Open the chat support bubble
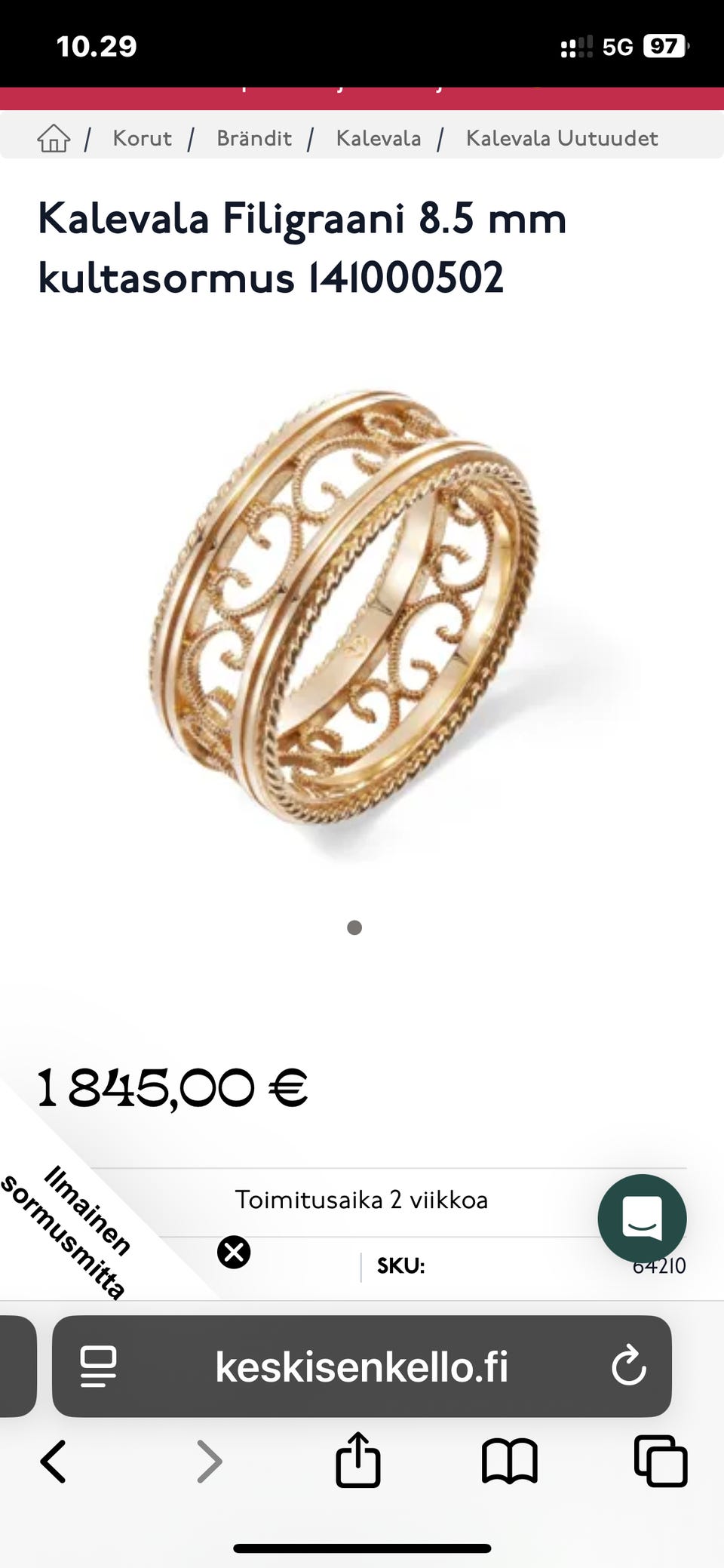 click(x=642, y=1218)
